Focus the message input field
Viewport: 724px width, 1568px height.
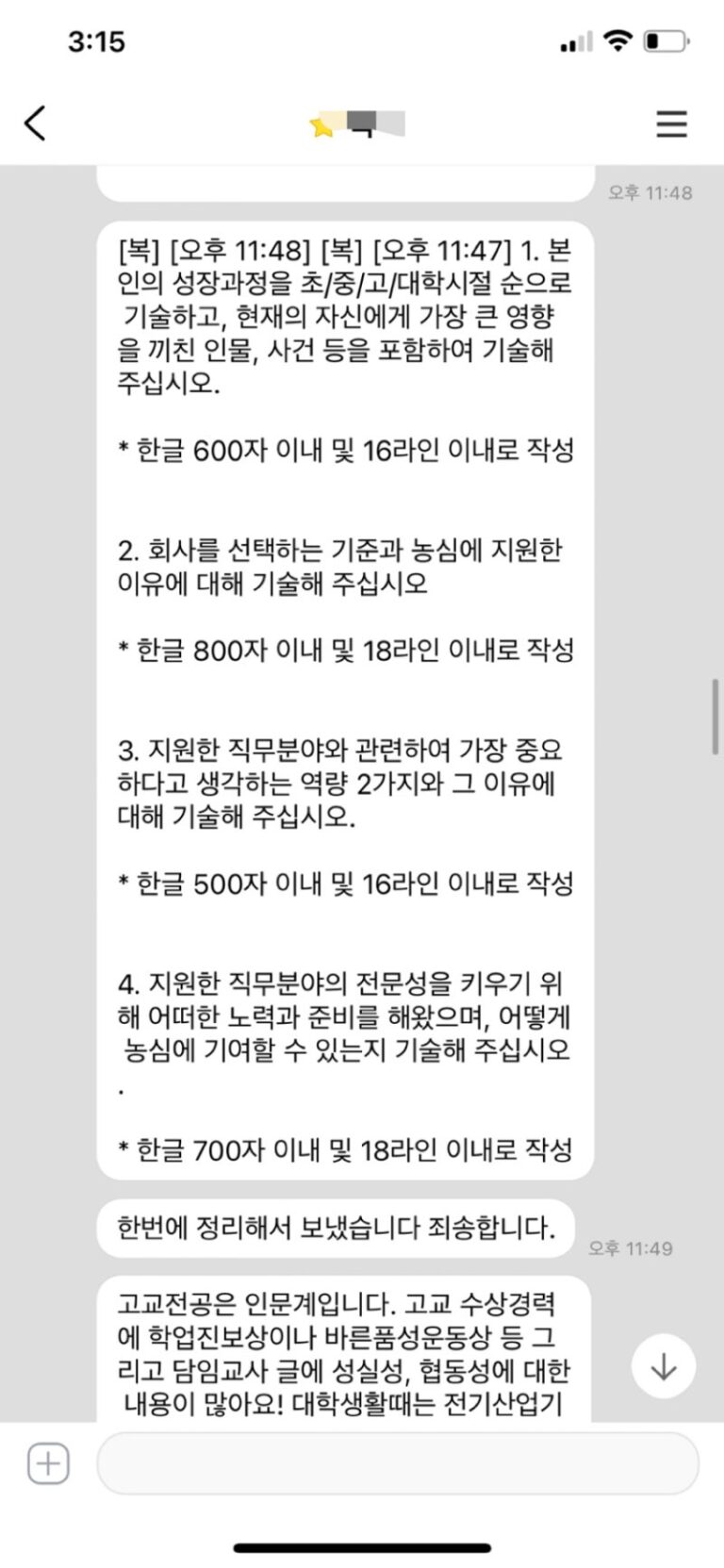tap(397, 1463)
